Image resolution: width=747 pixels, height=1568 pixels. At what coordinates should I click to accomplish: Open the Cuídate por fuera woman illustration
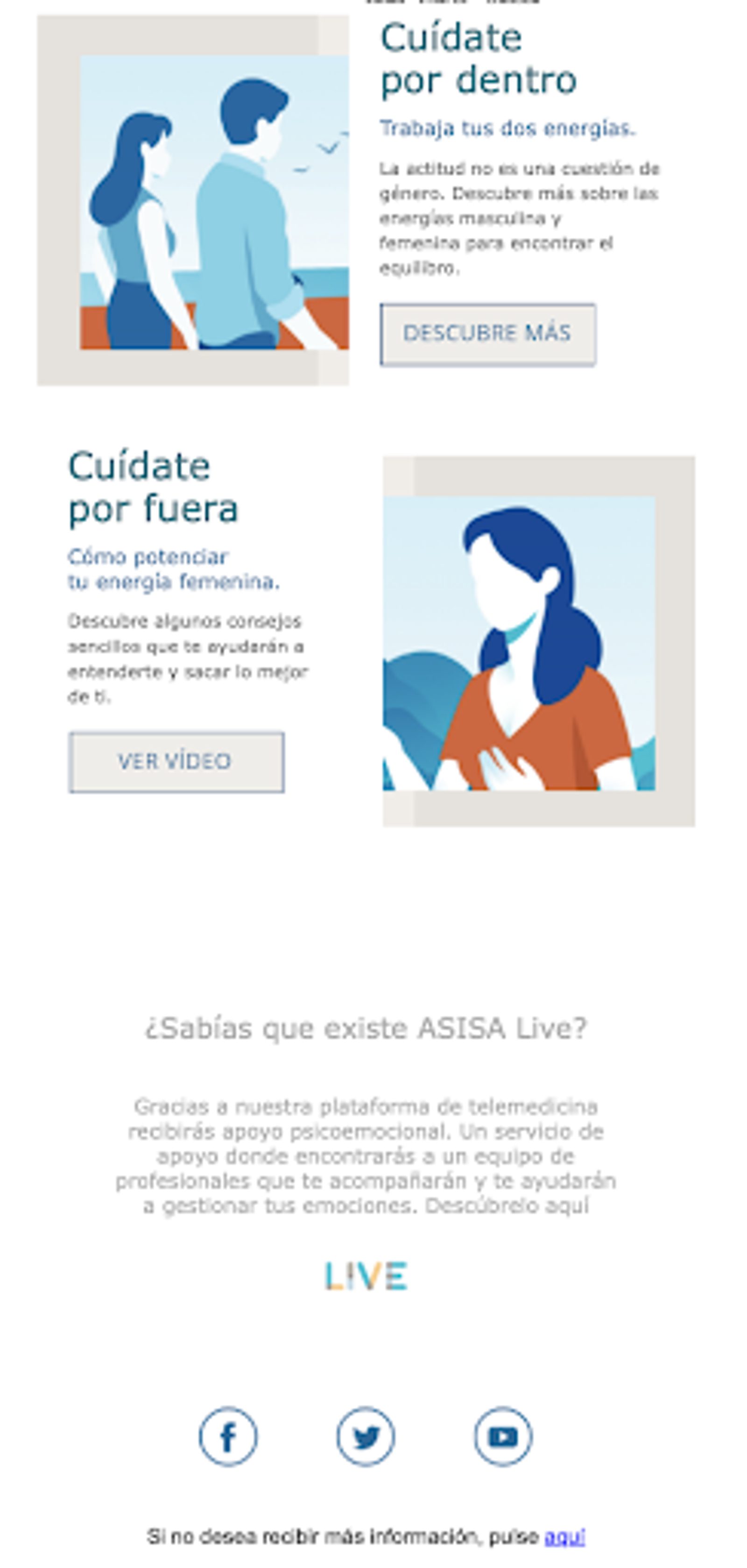click(519, 643)
